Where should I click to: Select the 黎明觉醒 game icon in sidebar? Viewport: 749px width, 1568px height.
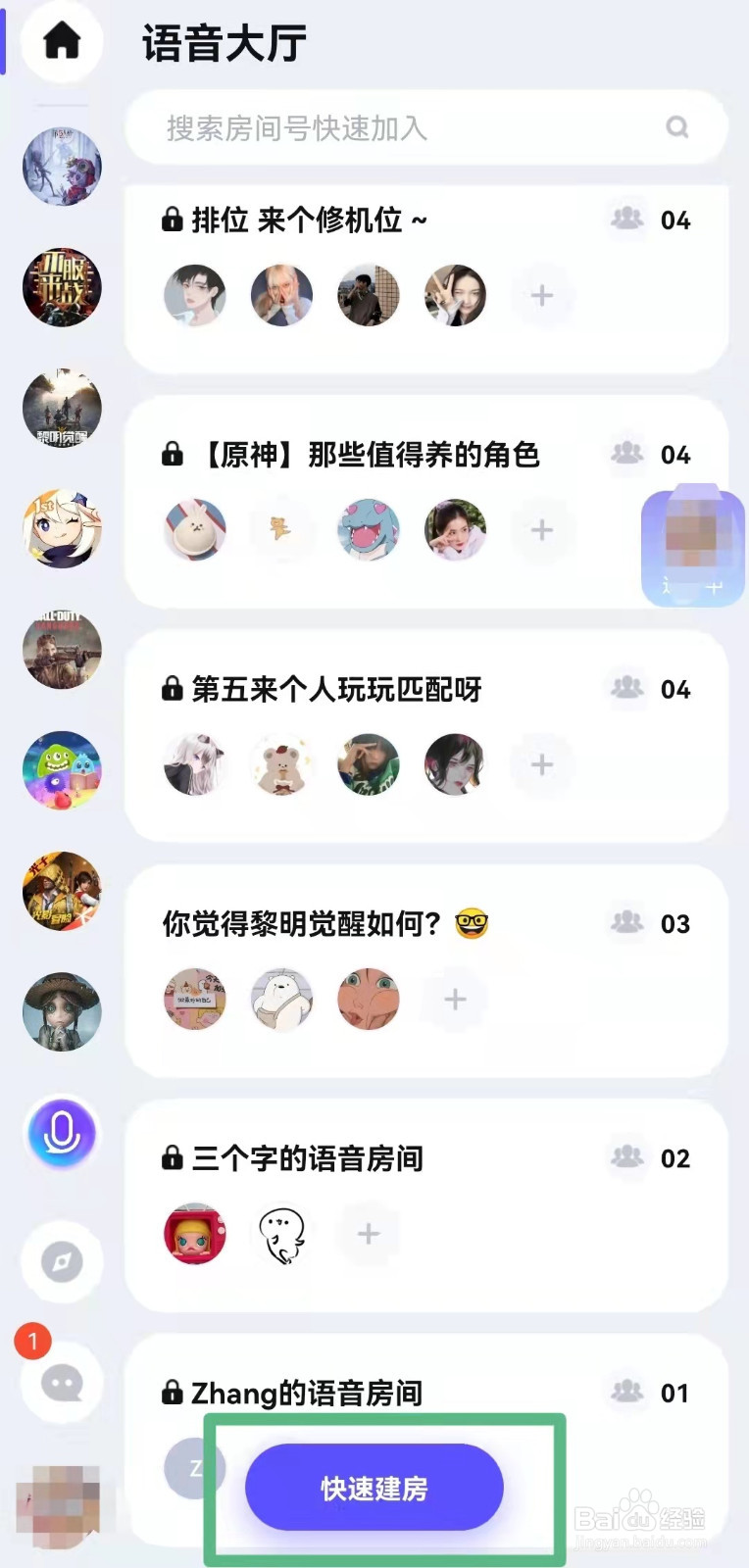click(61, 408)
